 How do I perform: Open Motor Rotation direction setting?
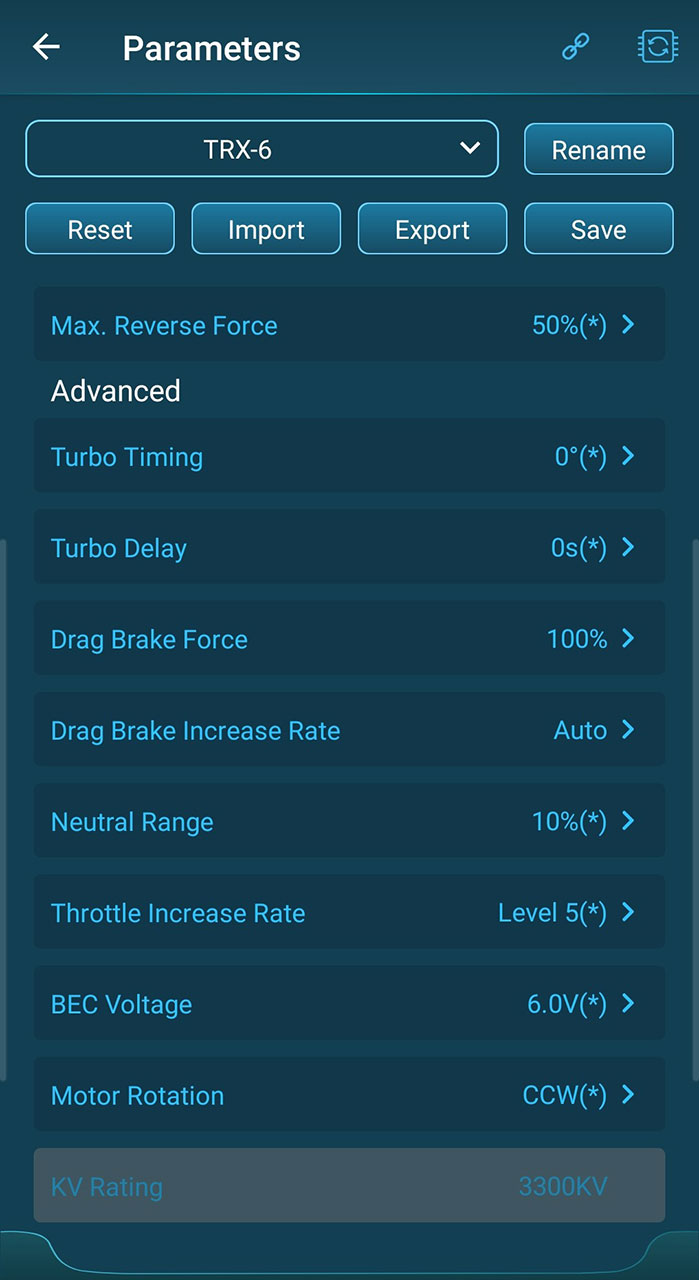pyautogui.click(x=349, y=1095)
